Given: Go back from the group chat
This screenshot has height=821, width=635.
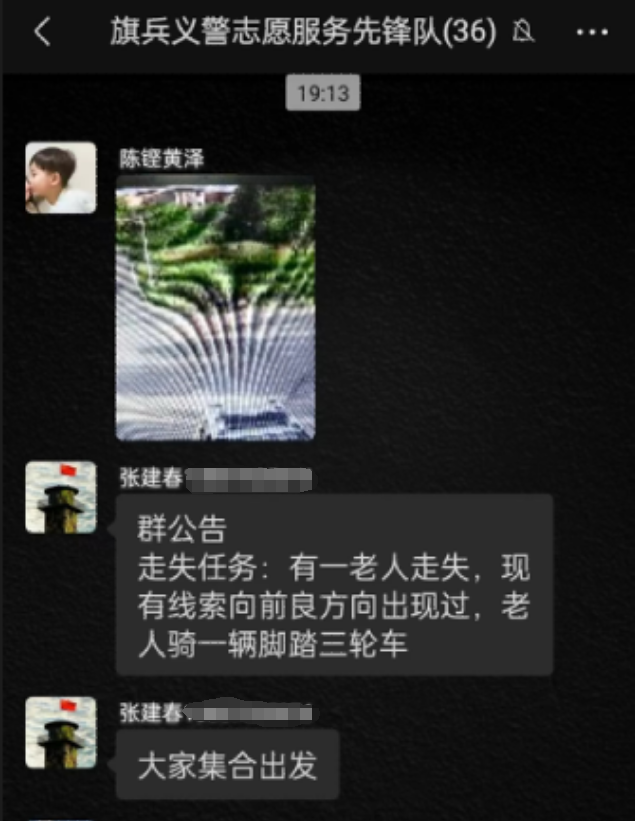Looking at the screenshot, I should (42, 32).
